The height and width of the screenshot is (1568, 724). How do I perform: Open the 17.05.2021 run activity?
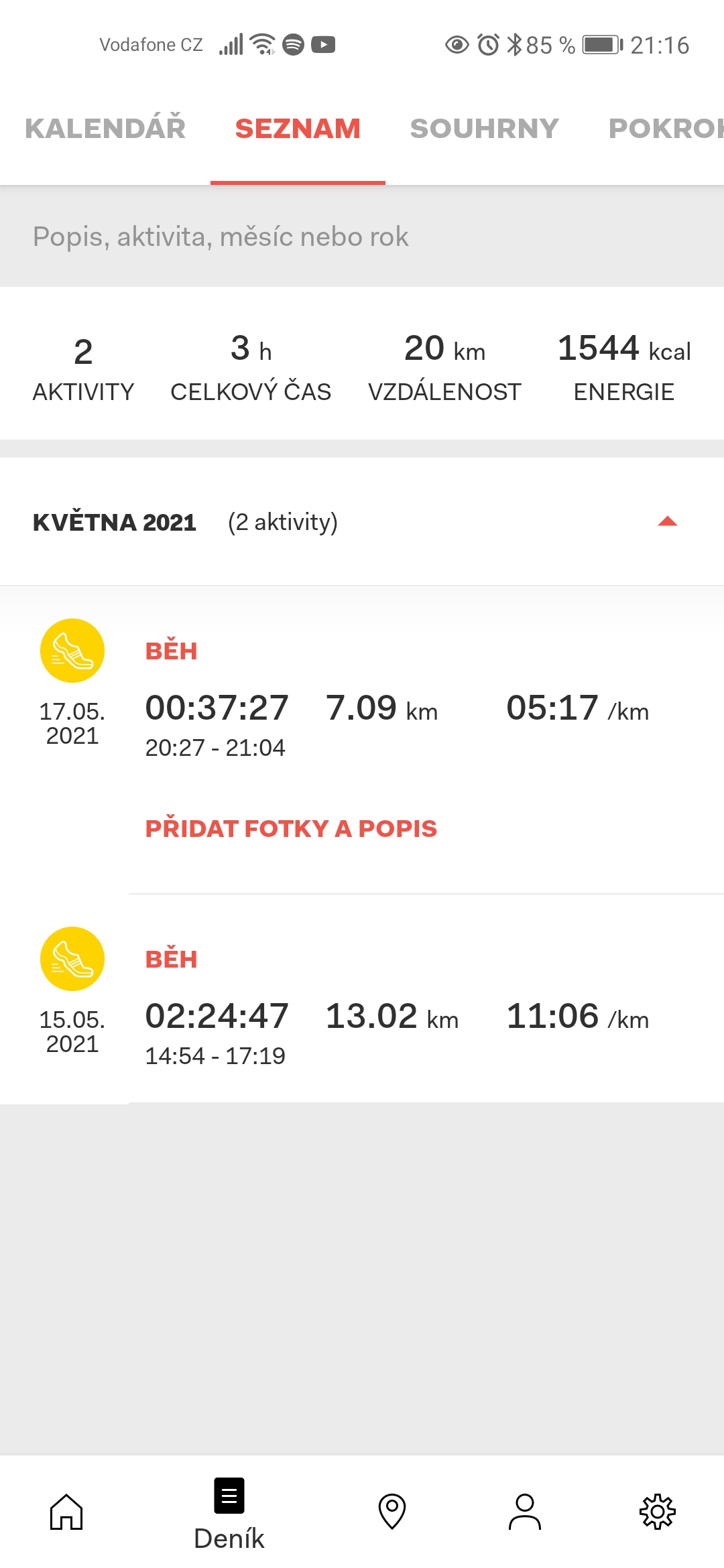click(x=362, y=697)
